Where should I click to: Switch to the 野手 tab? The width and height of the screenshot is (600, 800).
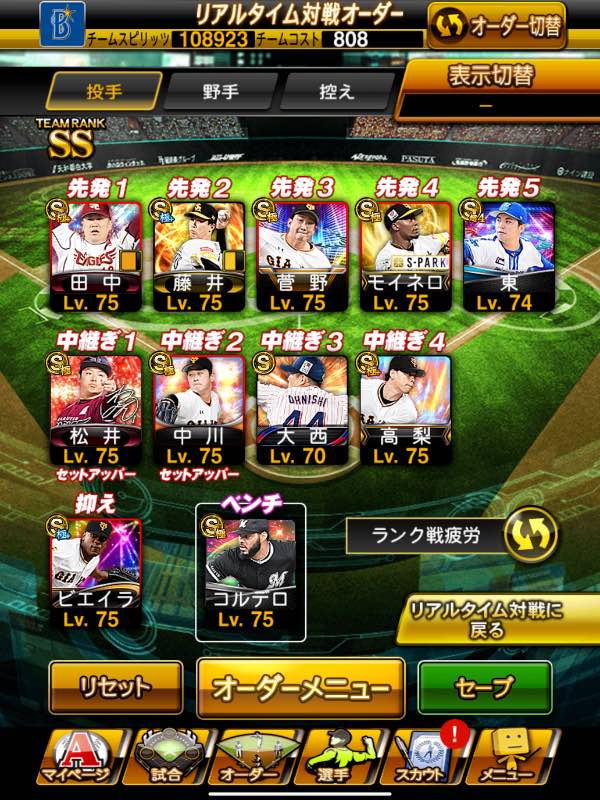pyautogui.click(x=219, y=90)
